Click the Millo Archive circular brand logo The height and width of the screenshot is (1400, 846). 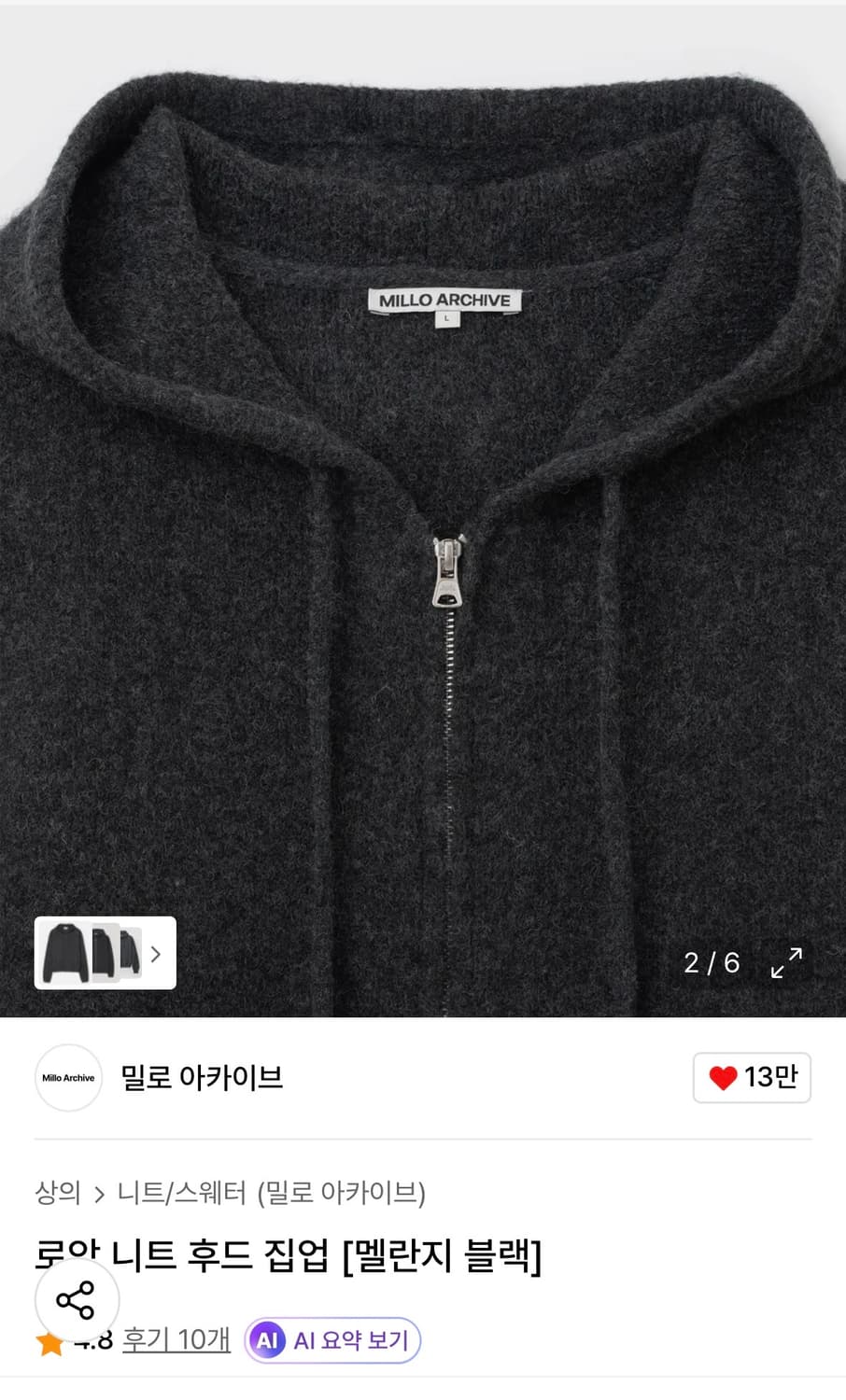[67, 1077]
